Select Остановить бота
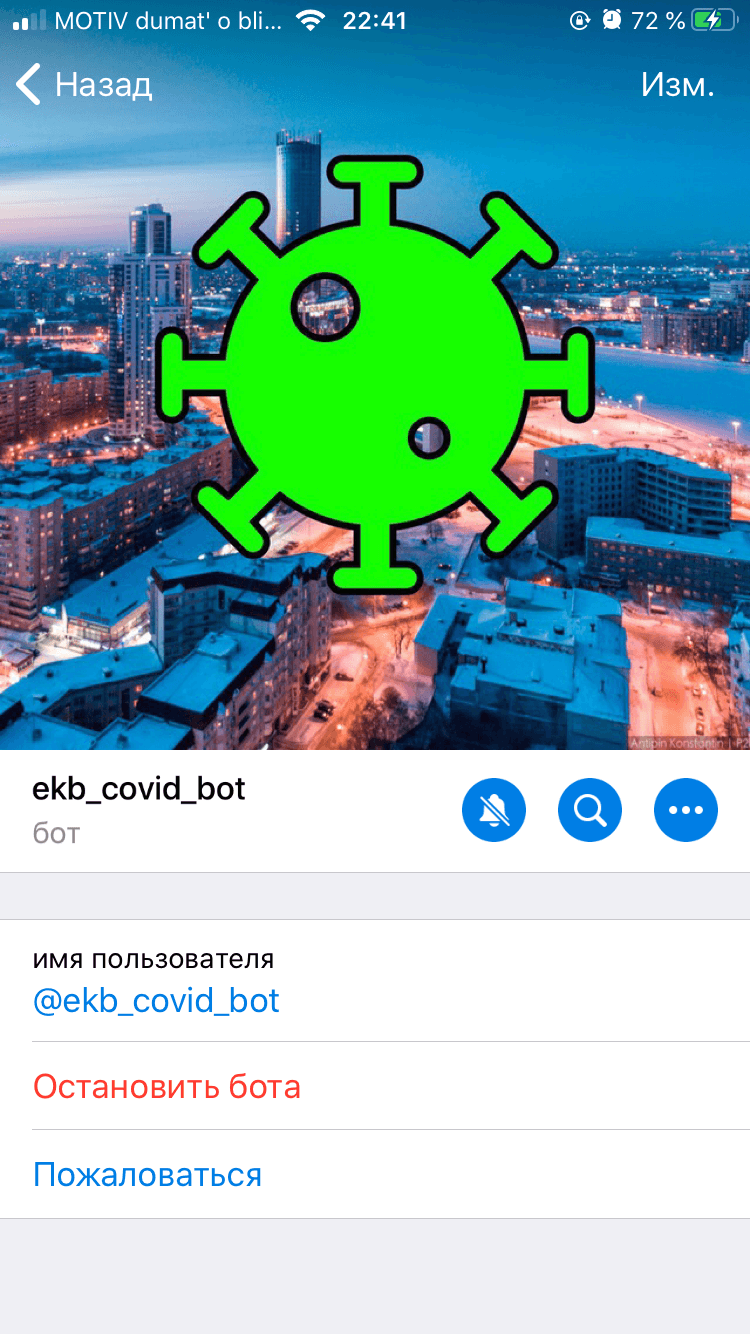The image size is (750, 1334). pos(167,1086)
